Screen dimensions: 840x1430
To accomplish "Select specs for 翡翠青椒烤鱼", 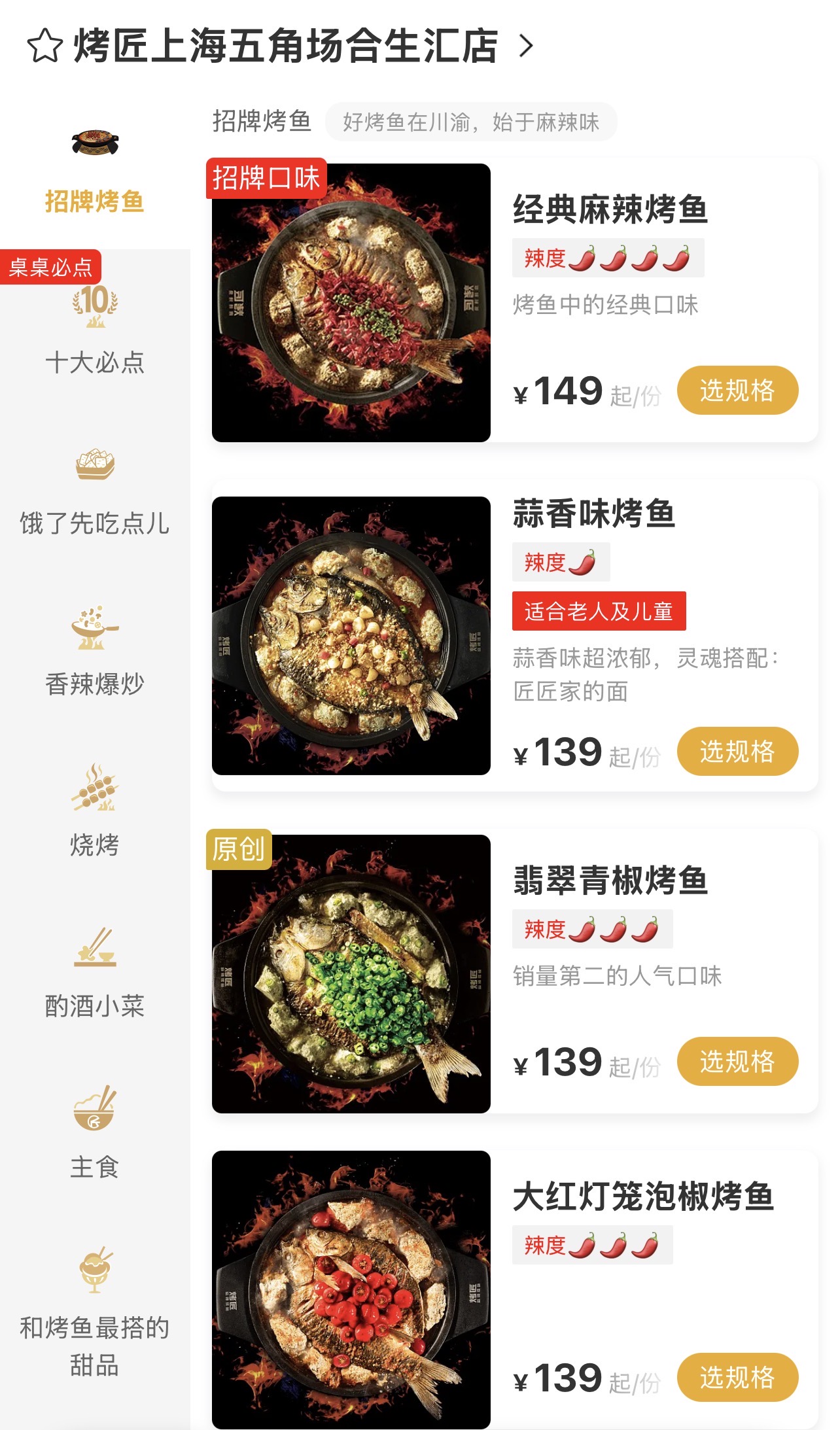I will (737, 1062).
